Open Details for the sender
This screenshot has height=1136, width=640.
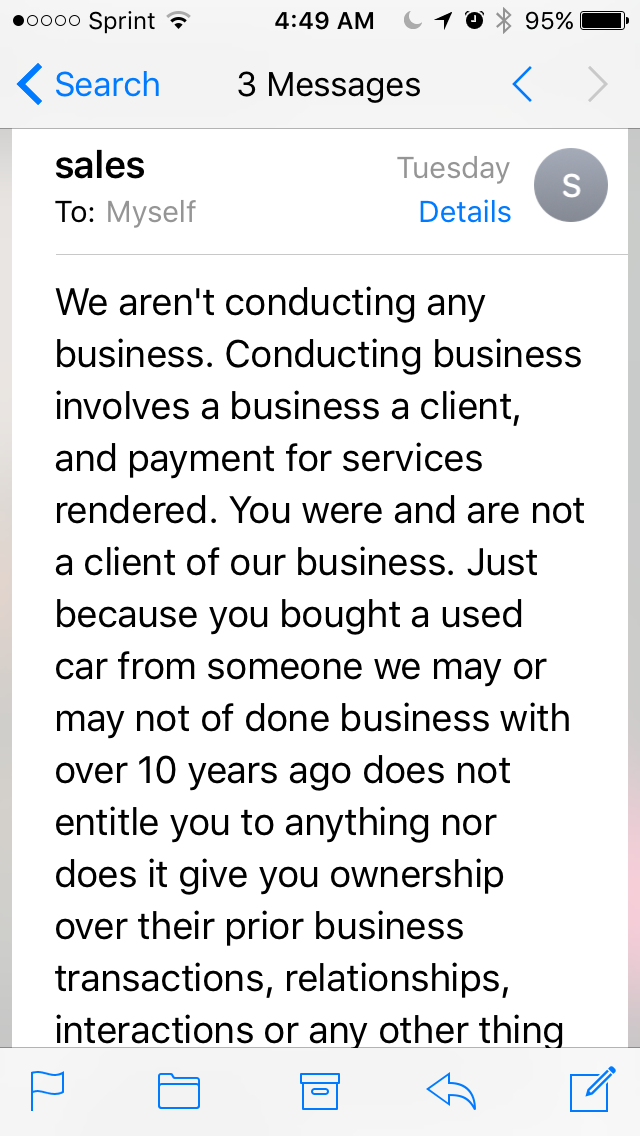click(464, 212)
